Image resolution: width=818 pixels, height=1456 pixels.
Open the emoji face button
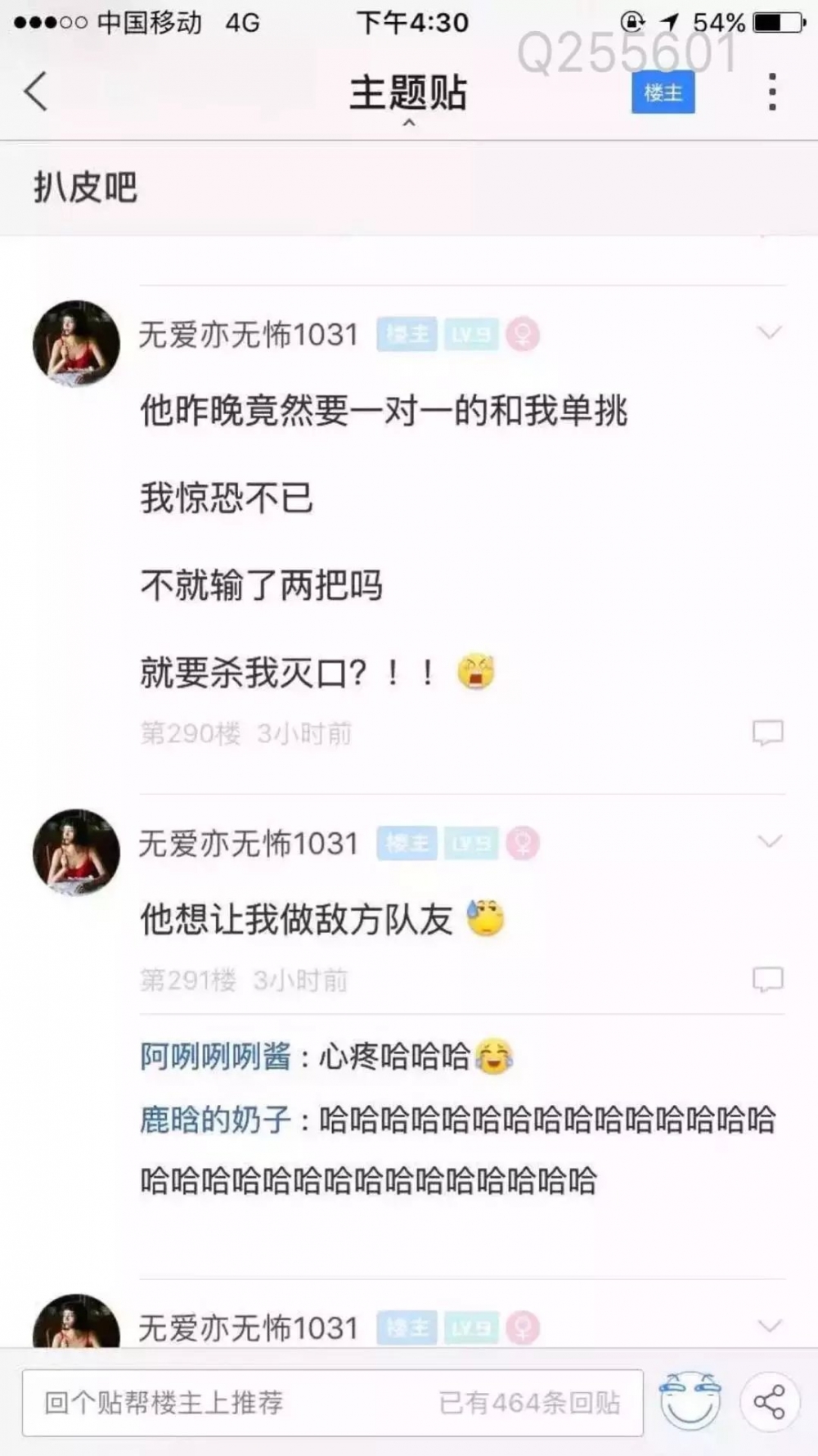(x=690, y=1401)
